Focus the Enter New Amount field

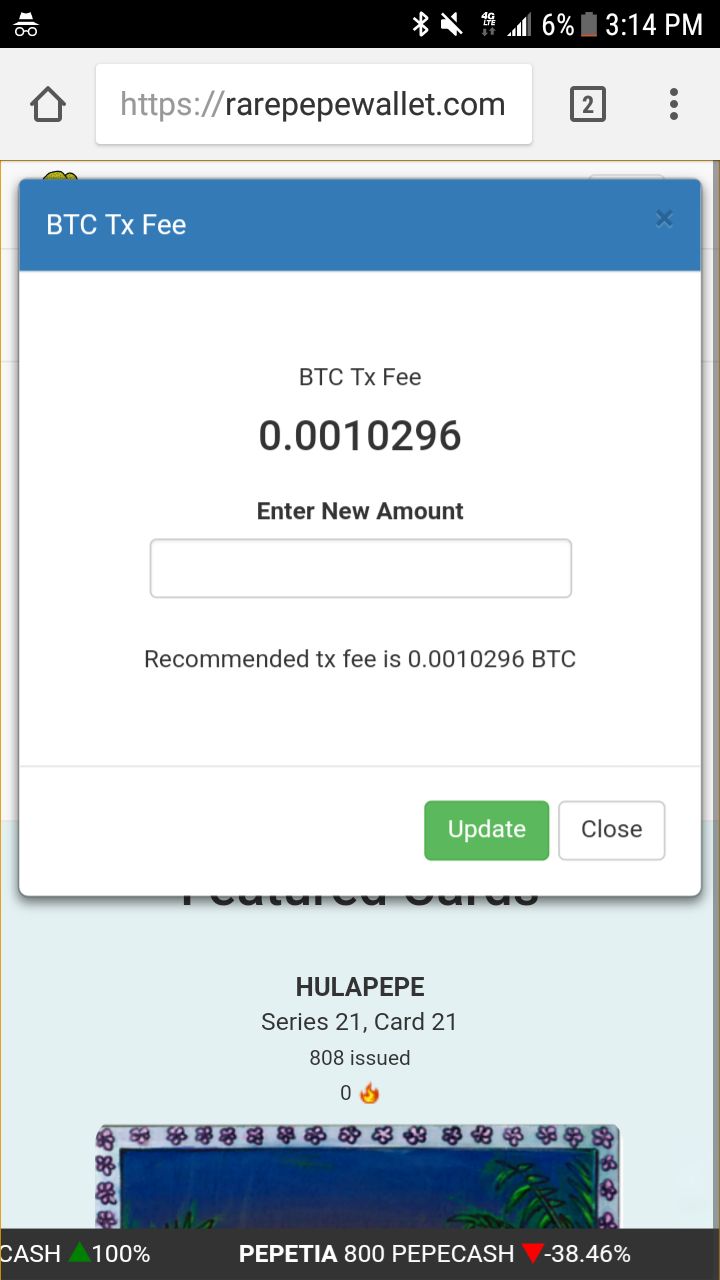point(361,568)
